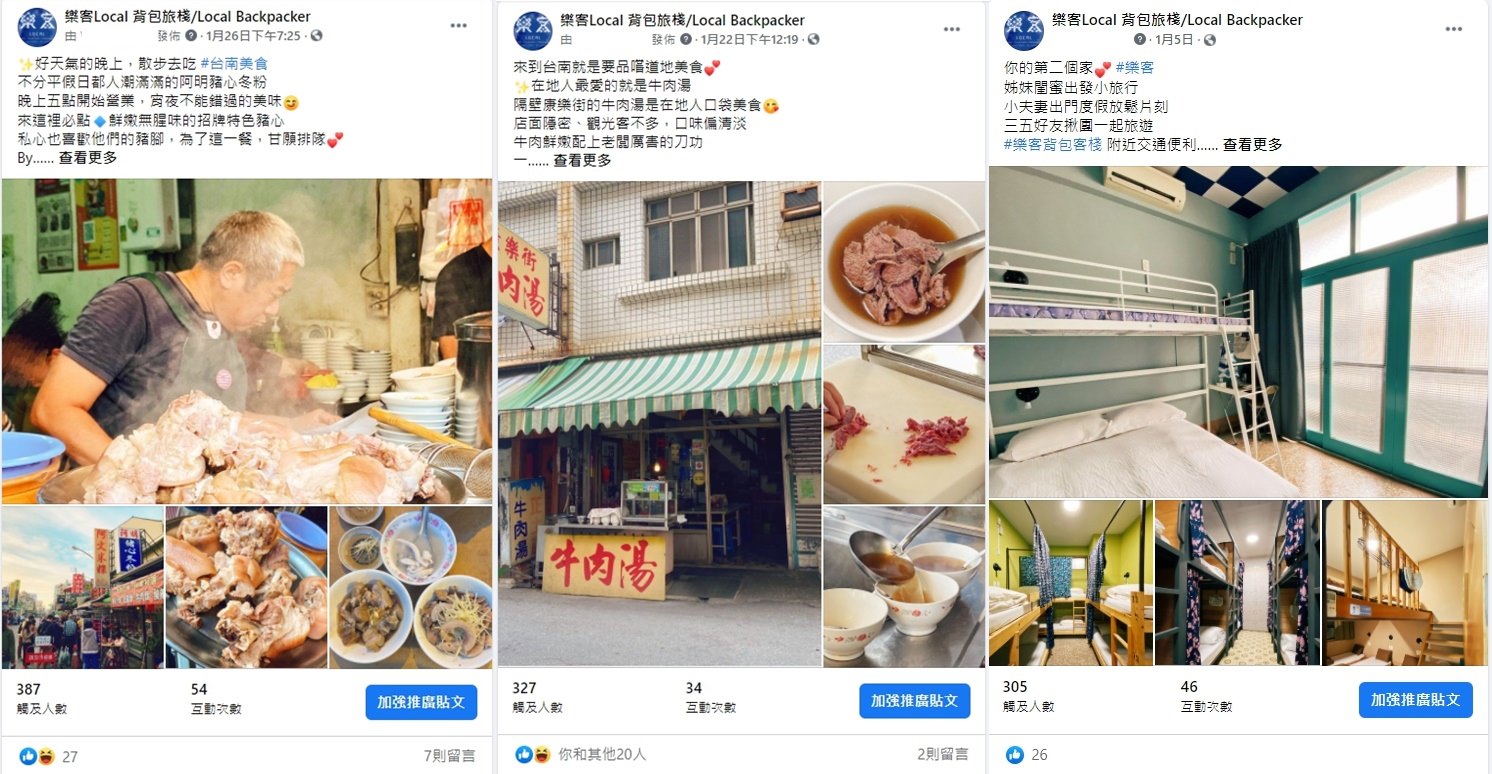The image size is (1492, 774).
Task: Expand 查看更多 on the 樂客背包客棧 post
Action: [1252, 145]
